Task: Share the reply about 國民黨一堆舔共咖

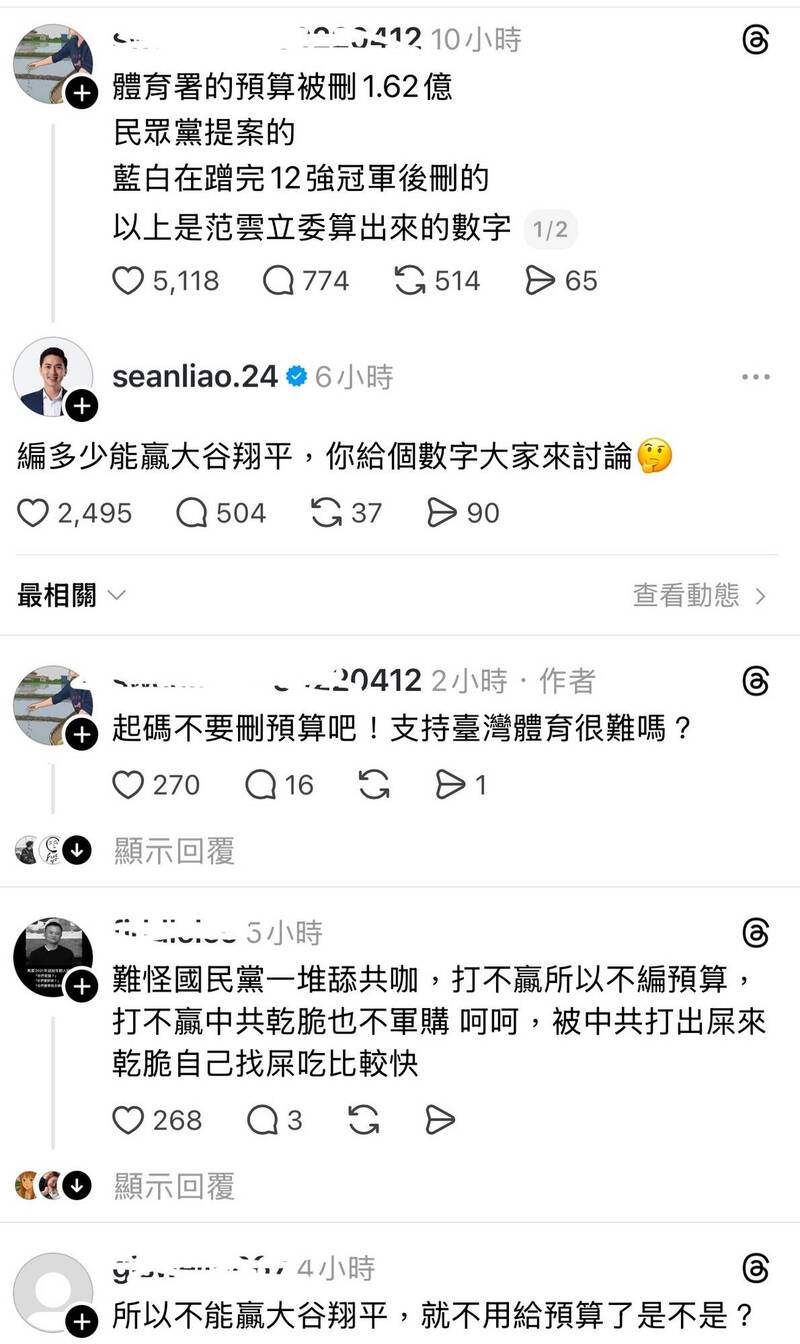Action: coord(440,1119)
